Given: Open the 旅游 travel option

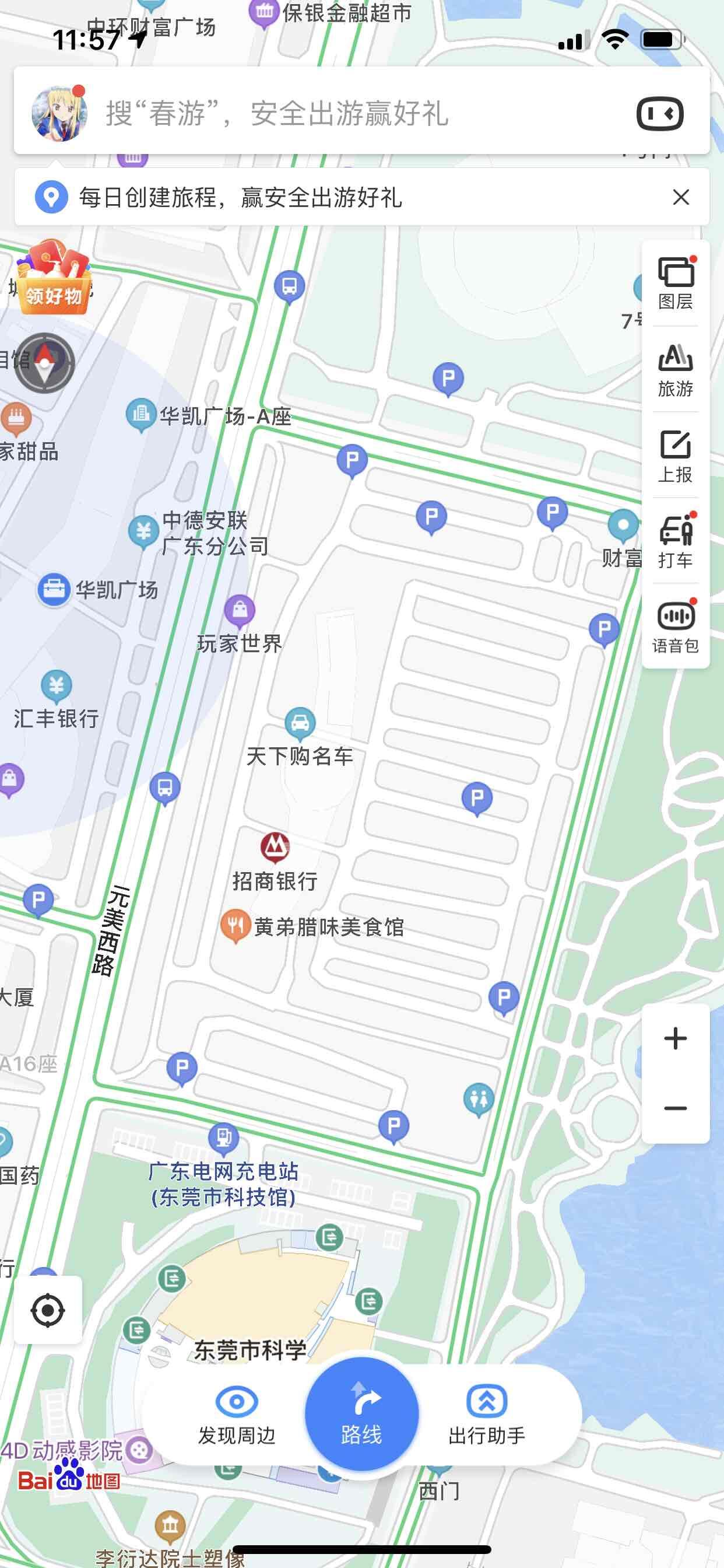Looking at the screenshot, I should (676, 370).
